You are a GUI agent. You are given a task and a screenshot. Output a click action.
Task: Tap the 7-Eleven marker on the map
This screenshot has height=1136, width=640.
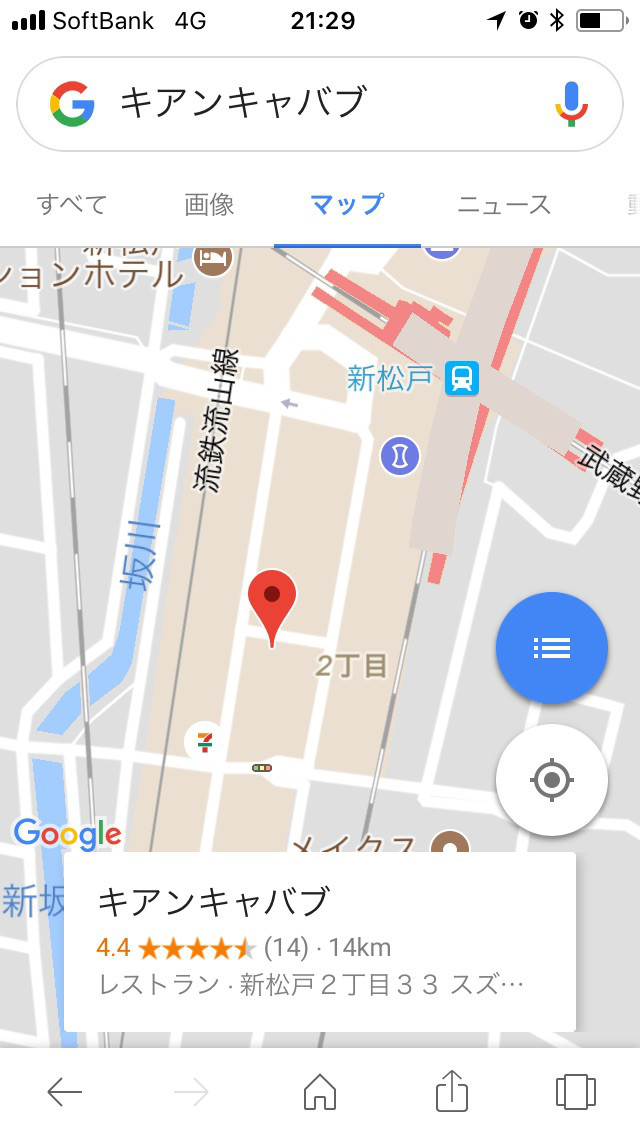pos(204,742)
